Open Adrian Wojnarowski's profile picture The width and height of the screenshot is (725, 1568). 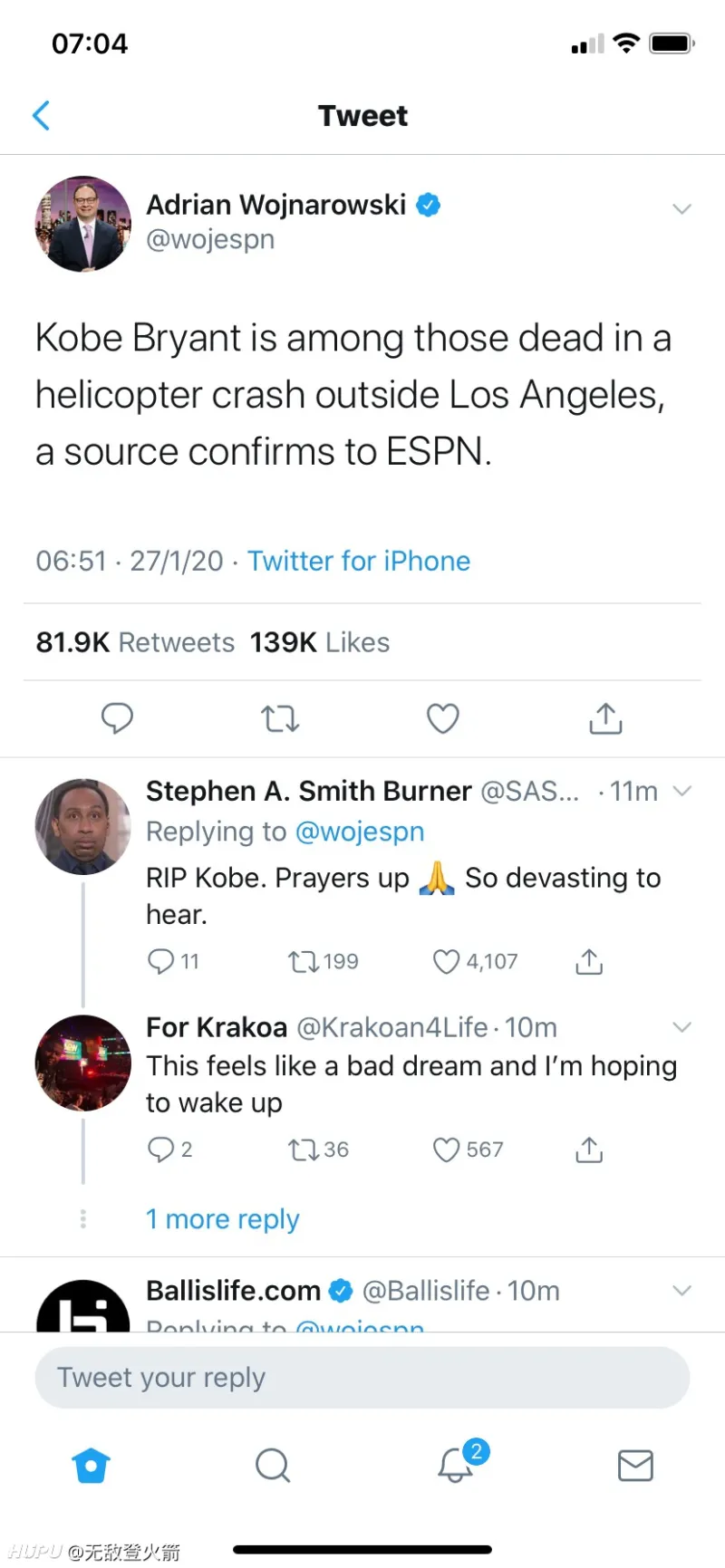pos(83,224)
